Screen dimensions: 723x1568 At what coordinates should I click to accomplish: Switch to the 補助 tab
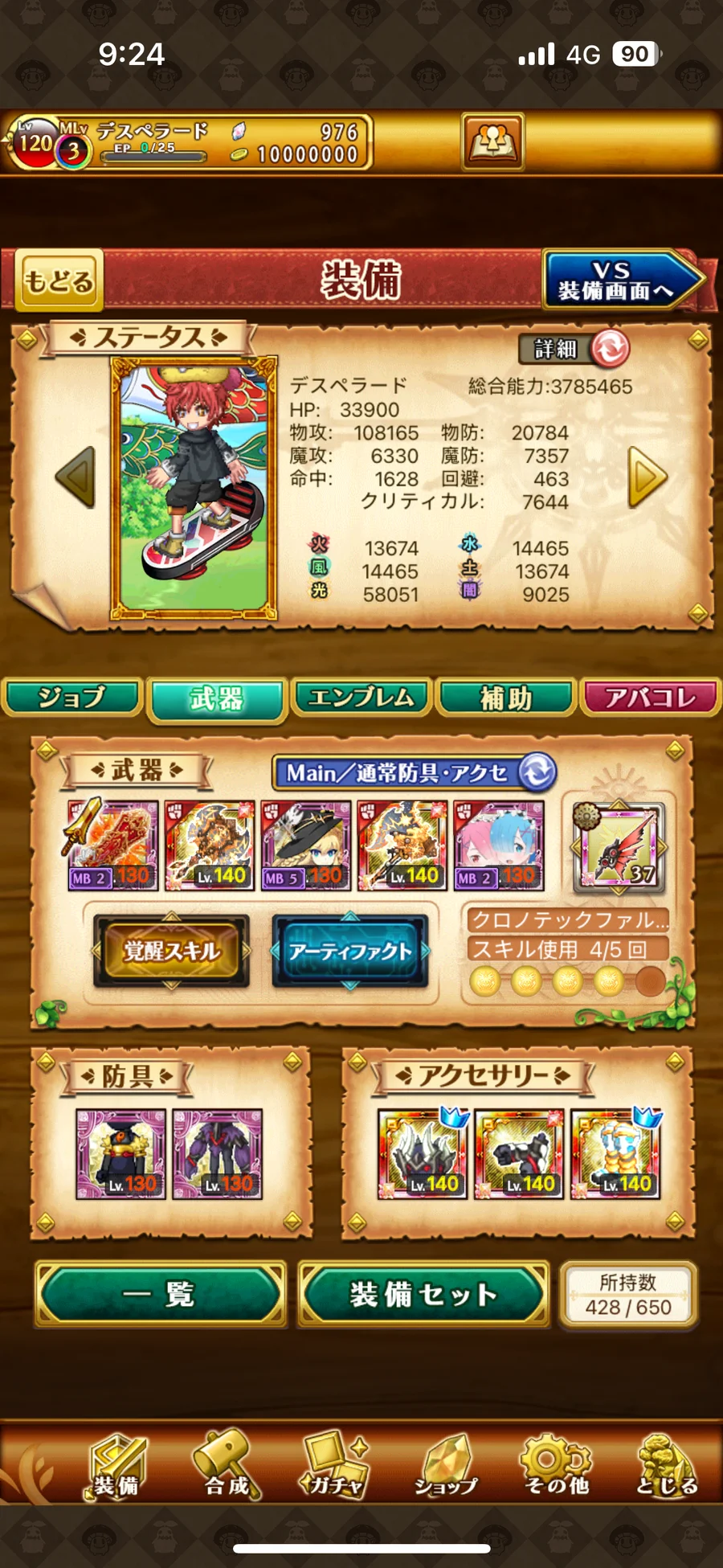pyautogui.click(x=506, y=698)
